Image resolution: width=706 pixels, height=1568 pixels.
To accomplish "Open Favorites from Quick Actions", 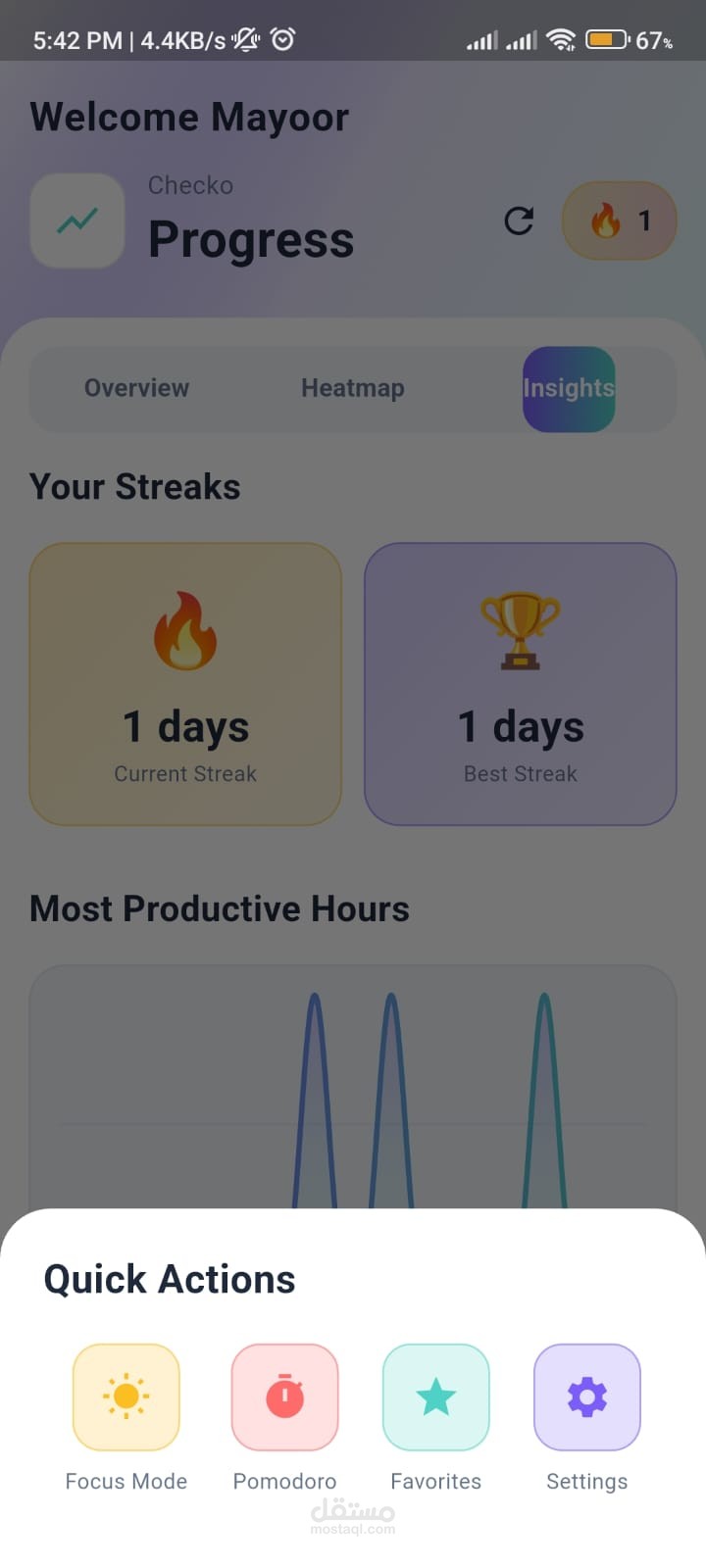I will tap(435, 1396).
